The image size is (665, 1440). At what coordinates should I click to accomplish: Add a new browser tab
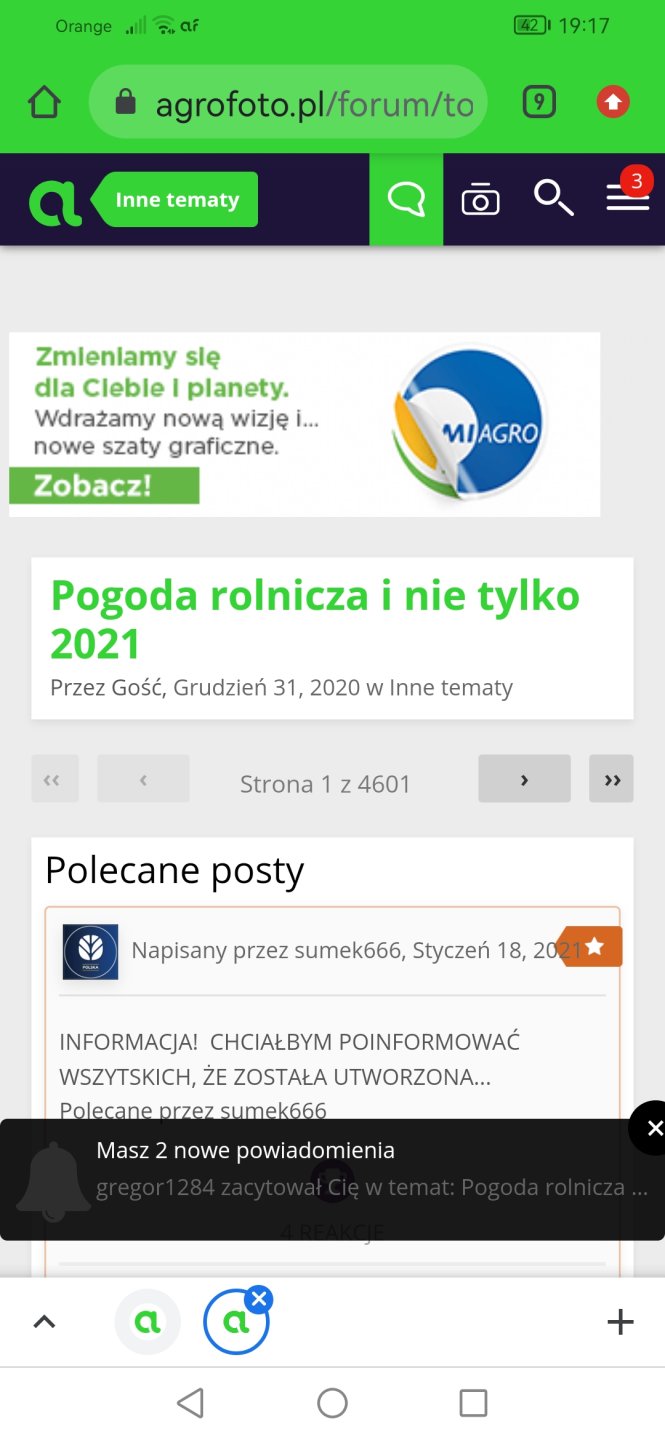620,1322
